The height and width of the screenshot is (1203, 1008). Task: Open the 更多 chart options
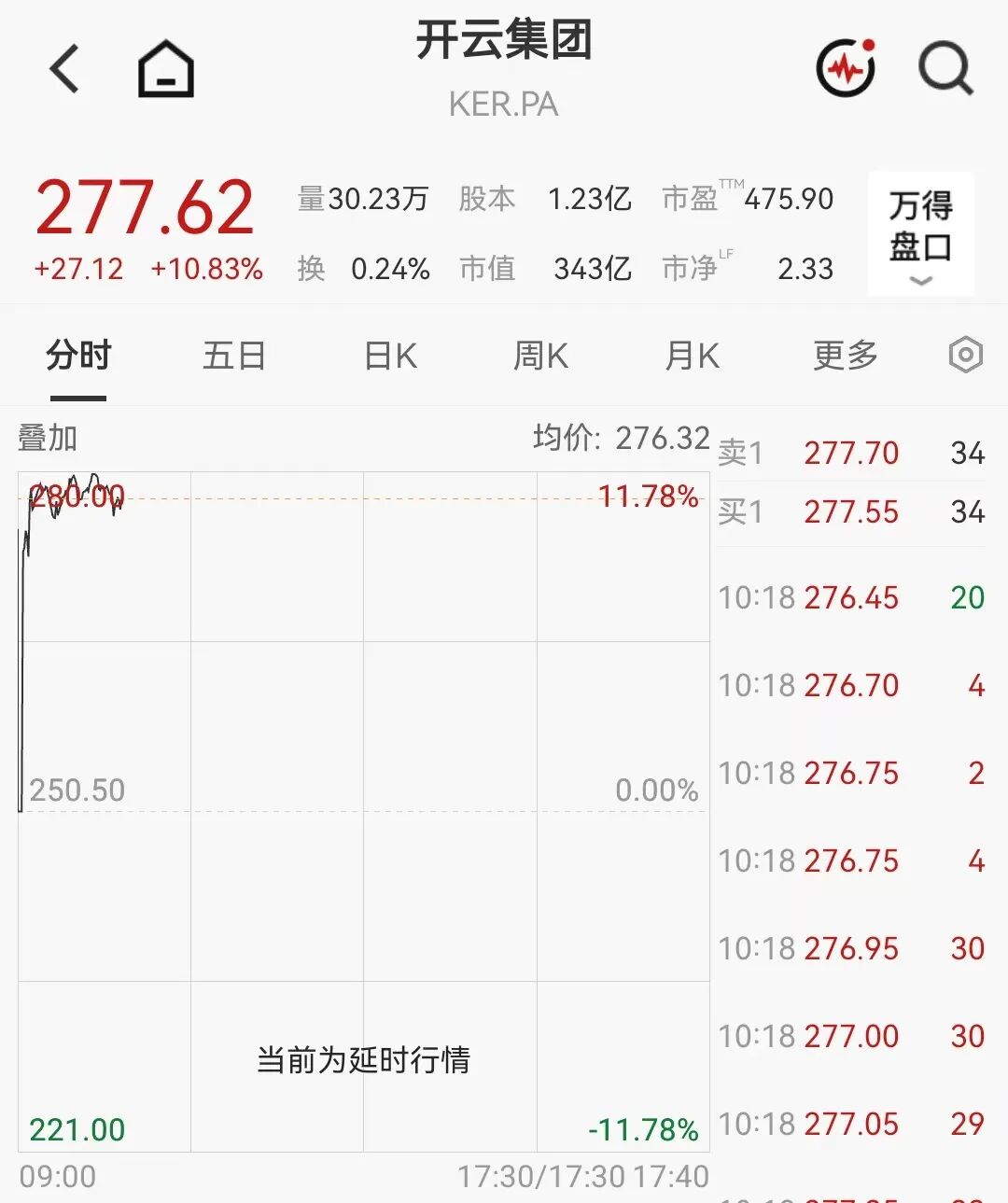(x=846, y=356)
